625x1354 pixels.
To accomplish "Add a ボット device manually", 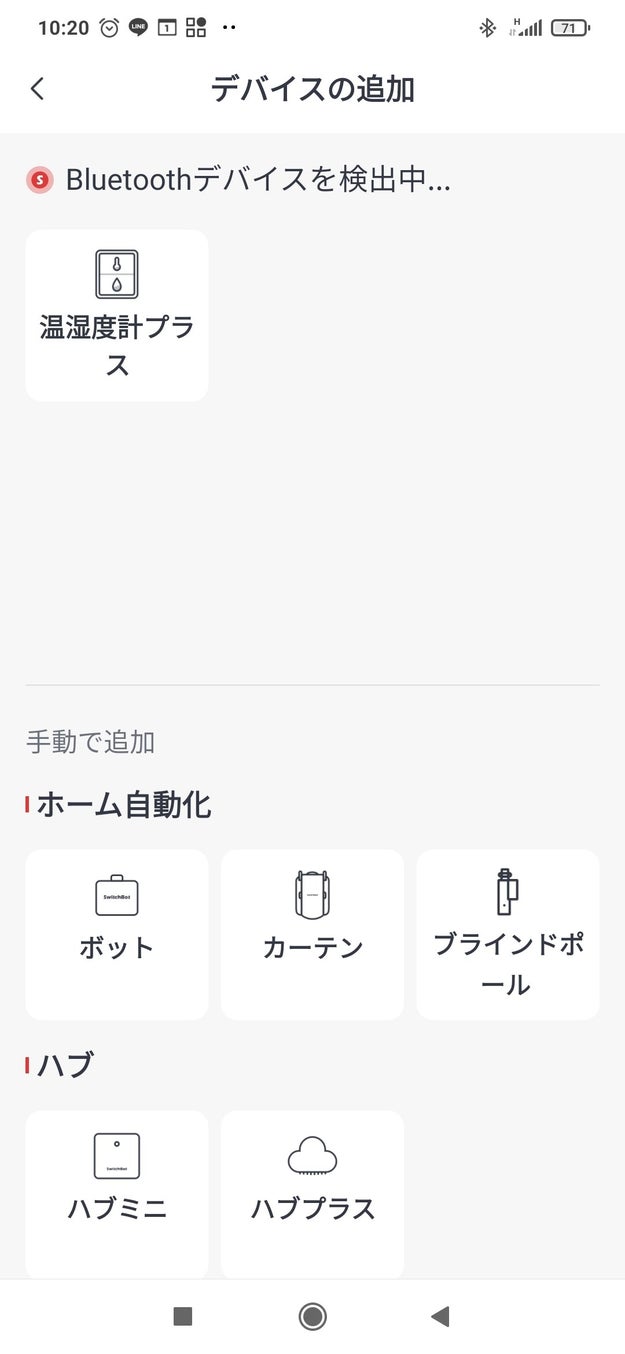I will point(117,935).
